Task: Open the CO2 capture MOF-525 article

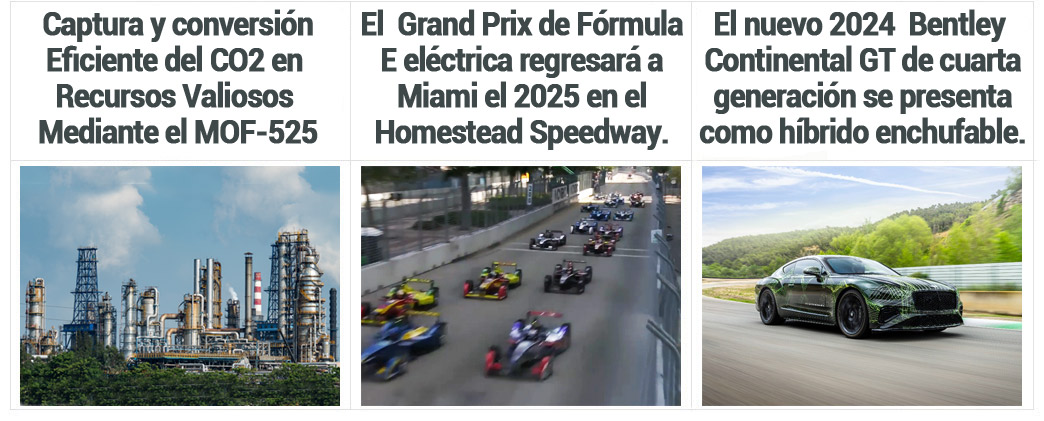Action: [x=180, y=78]
